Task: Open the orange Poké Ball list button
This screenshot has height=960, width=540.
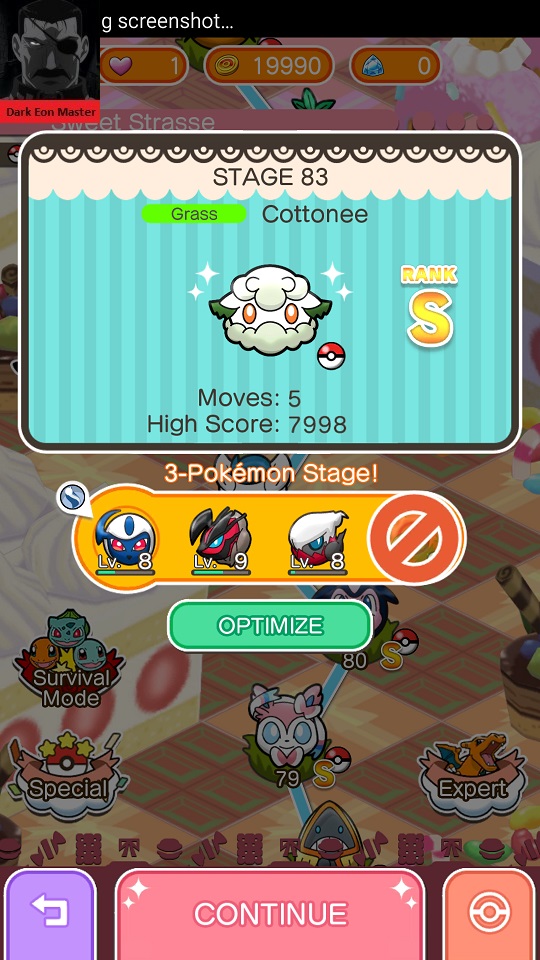Action: click(489, 914)
